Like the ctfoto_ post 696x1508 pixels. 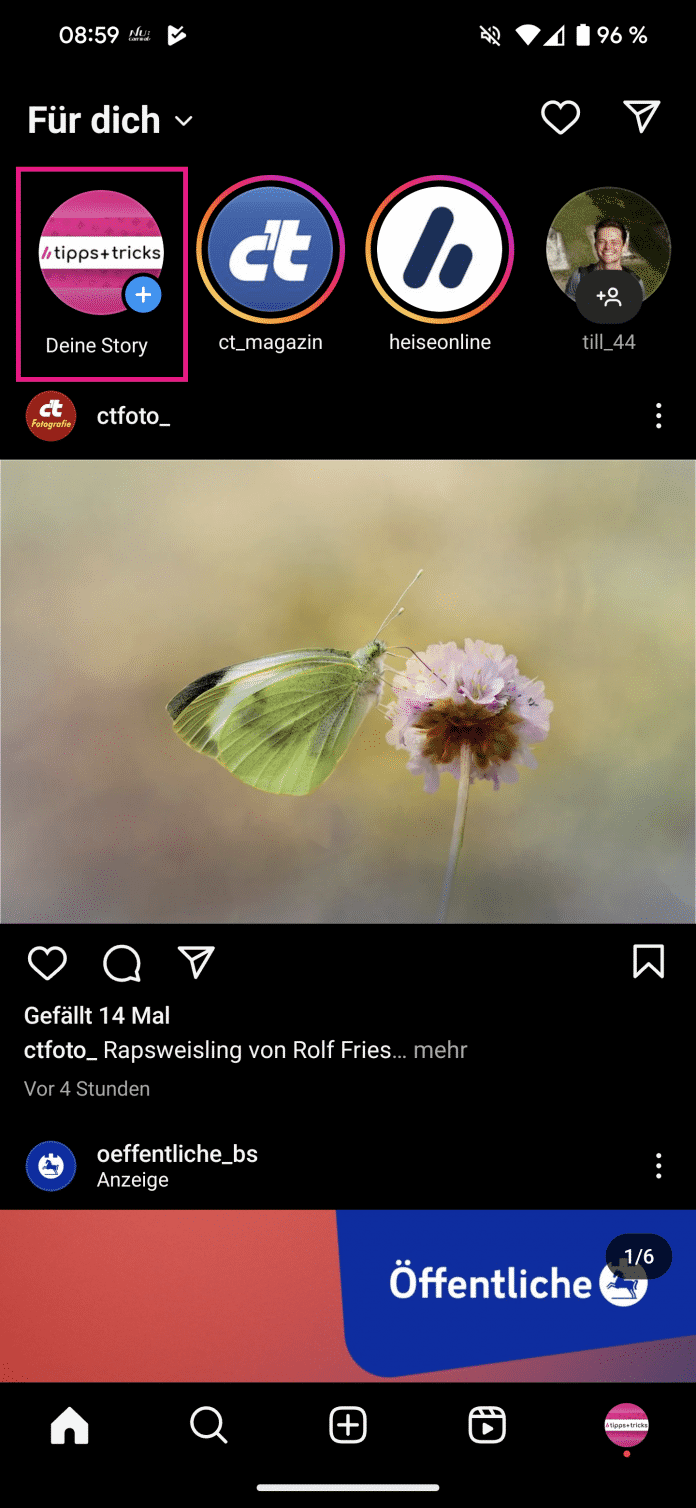coord(47,963)
